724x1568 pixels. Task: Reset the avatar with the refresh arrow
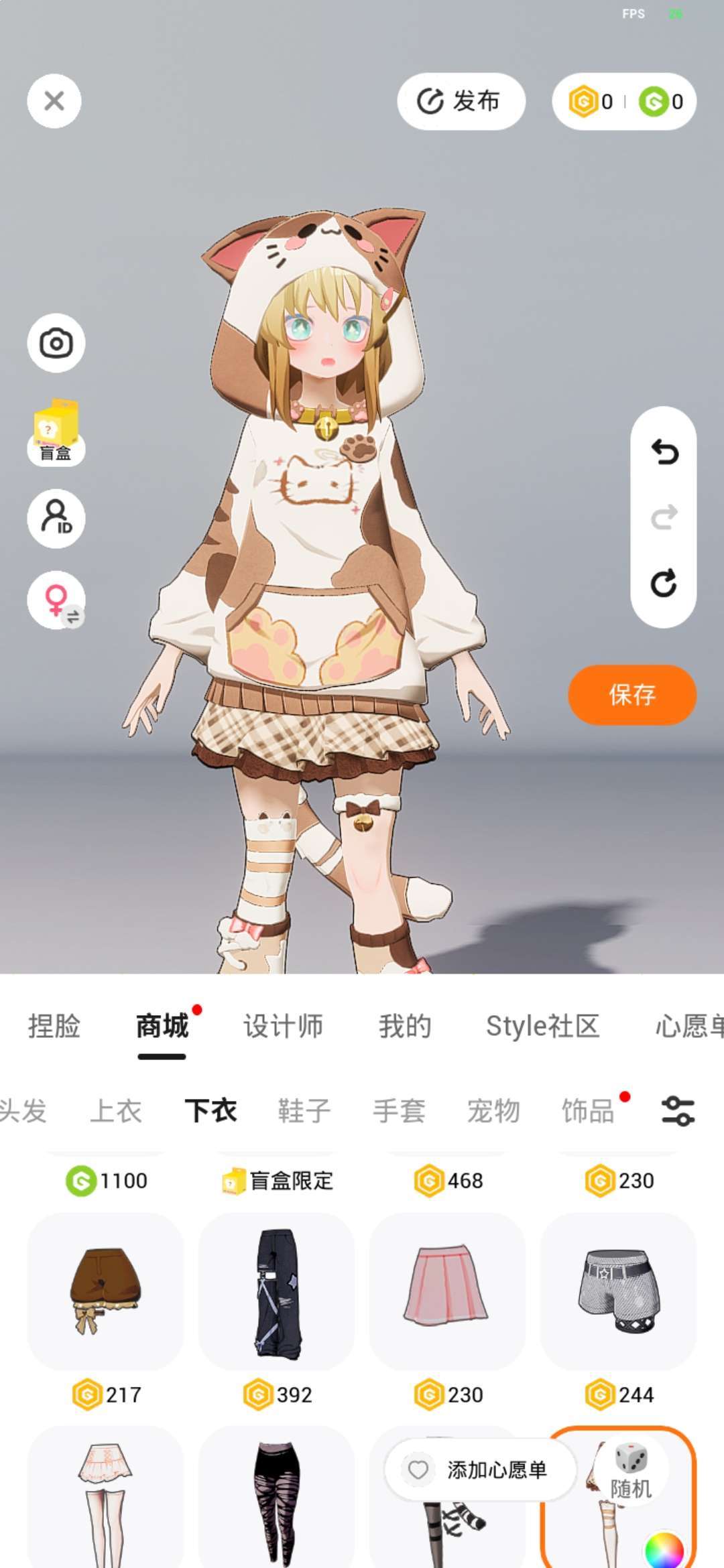tap(664, 583)
